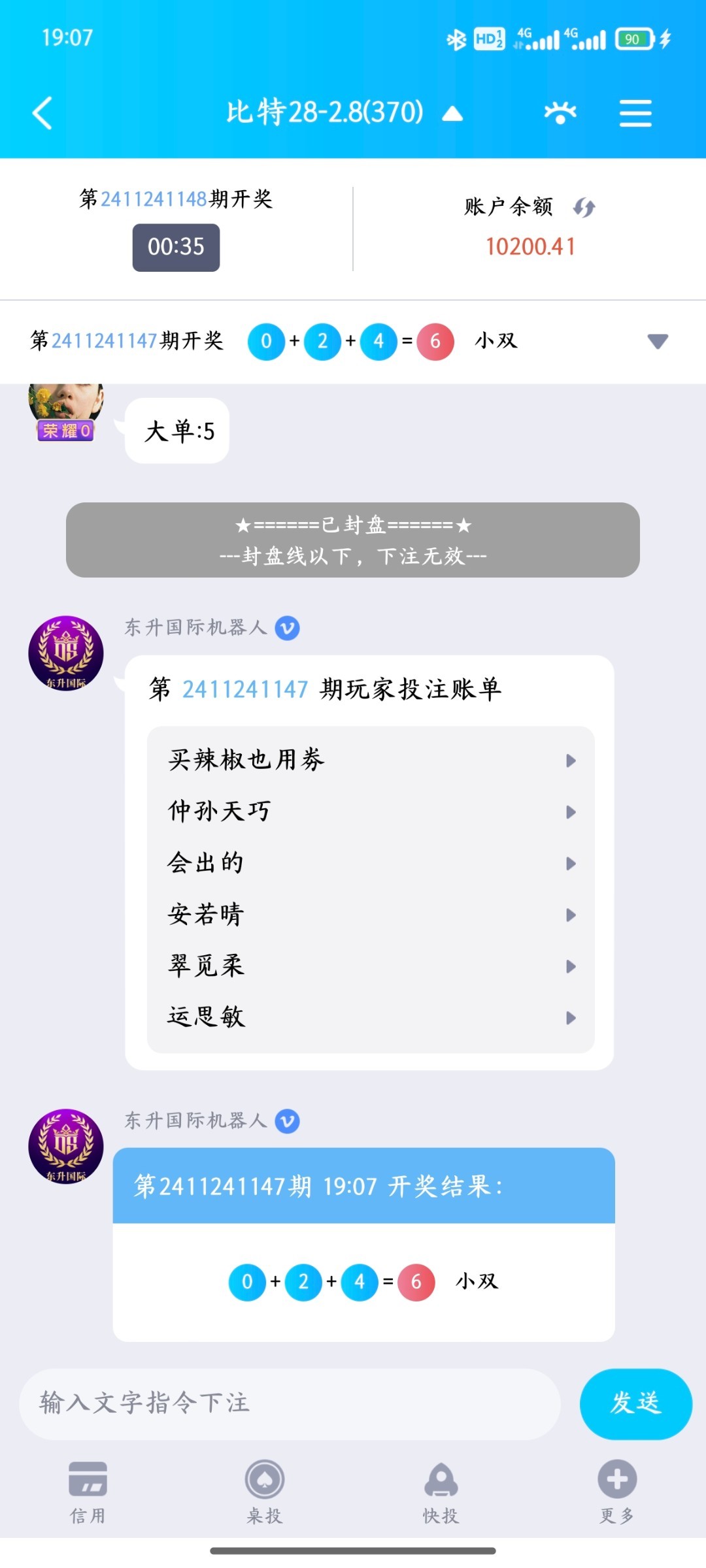
Task: Expand 会出的 bet details
Action: coord(371,863)
